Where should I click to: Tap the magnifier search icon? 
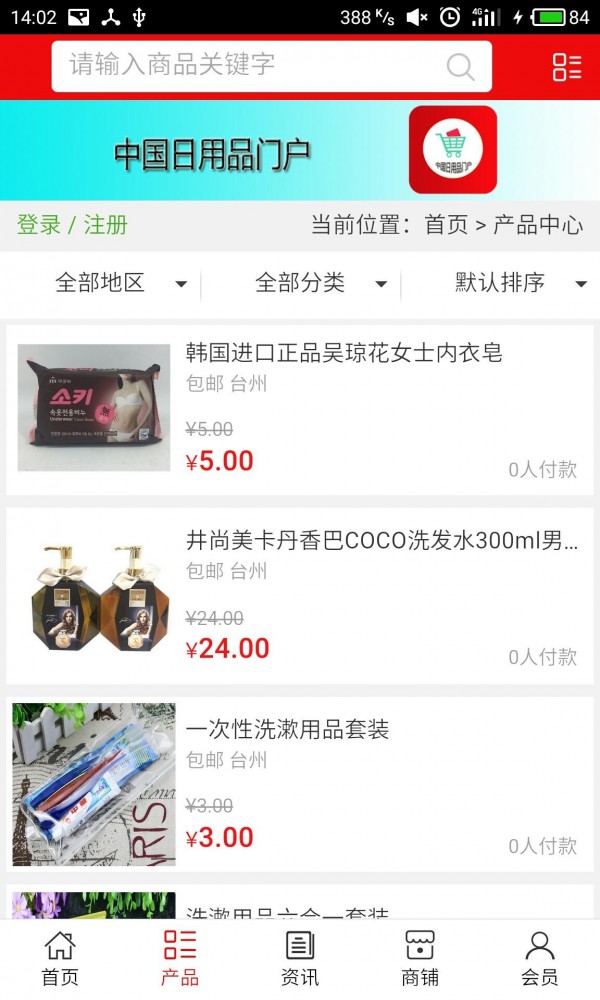(460, 67)
